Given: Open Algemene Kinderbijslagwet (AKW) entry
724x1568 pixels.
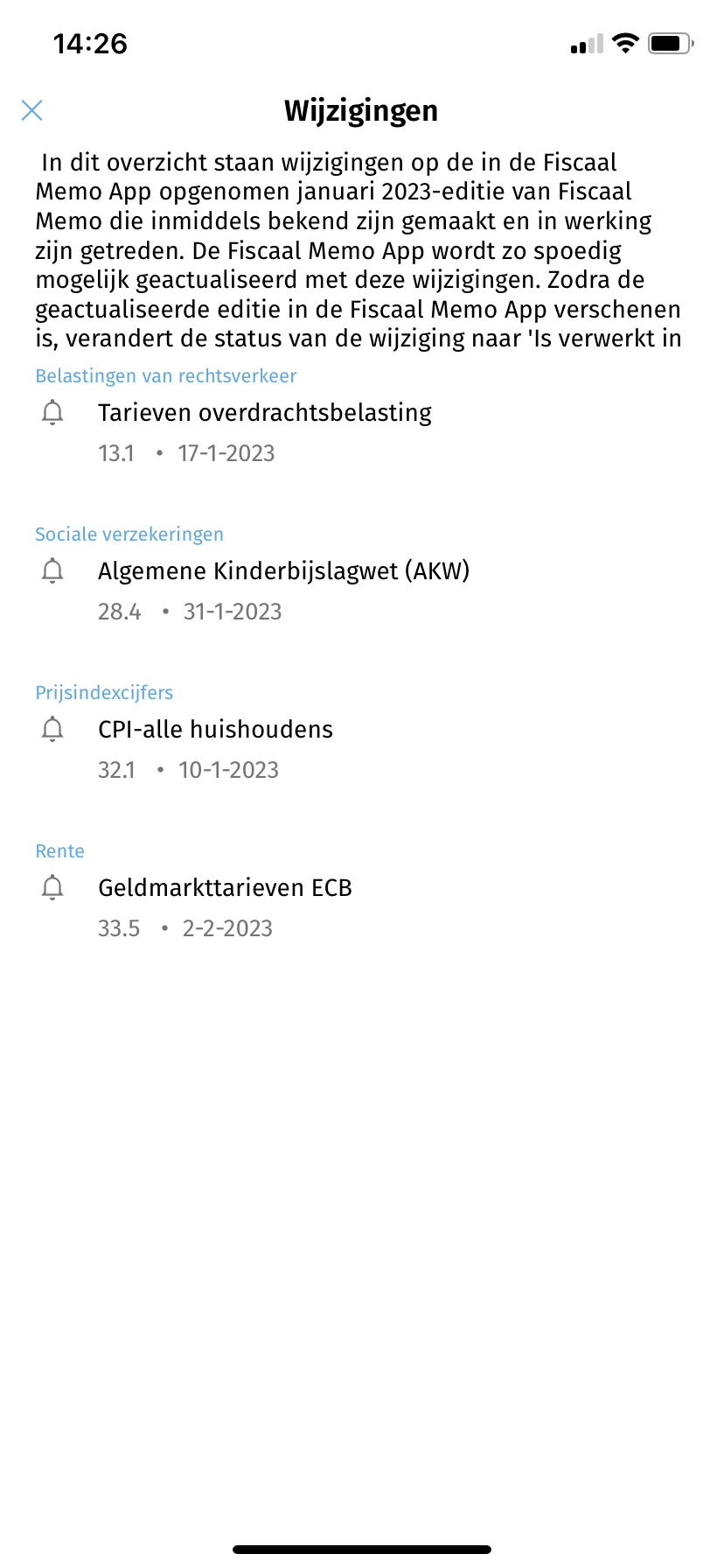Looking at the screenshot, I should click(x=283, y=572).
